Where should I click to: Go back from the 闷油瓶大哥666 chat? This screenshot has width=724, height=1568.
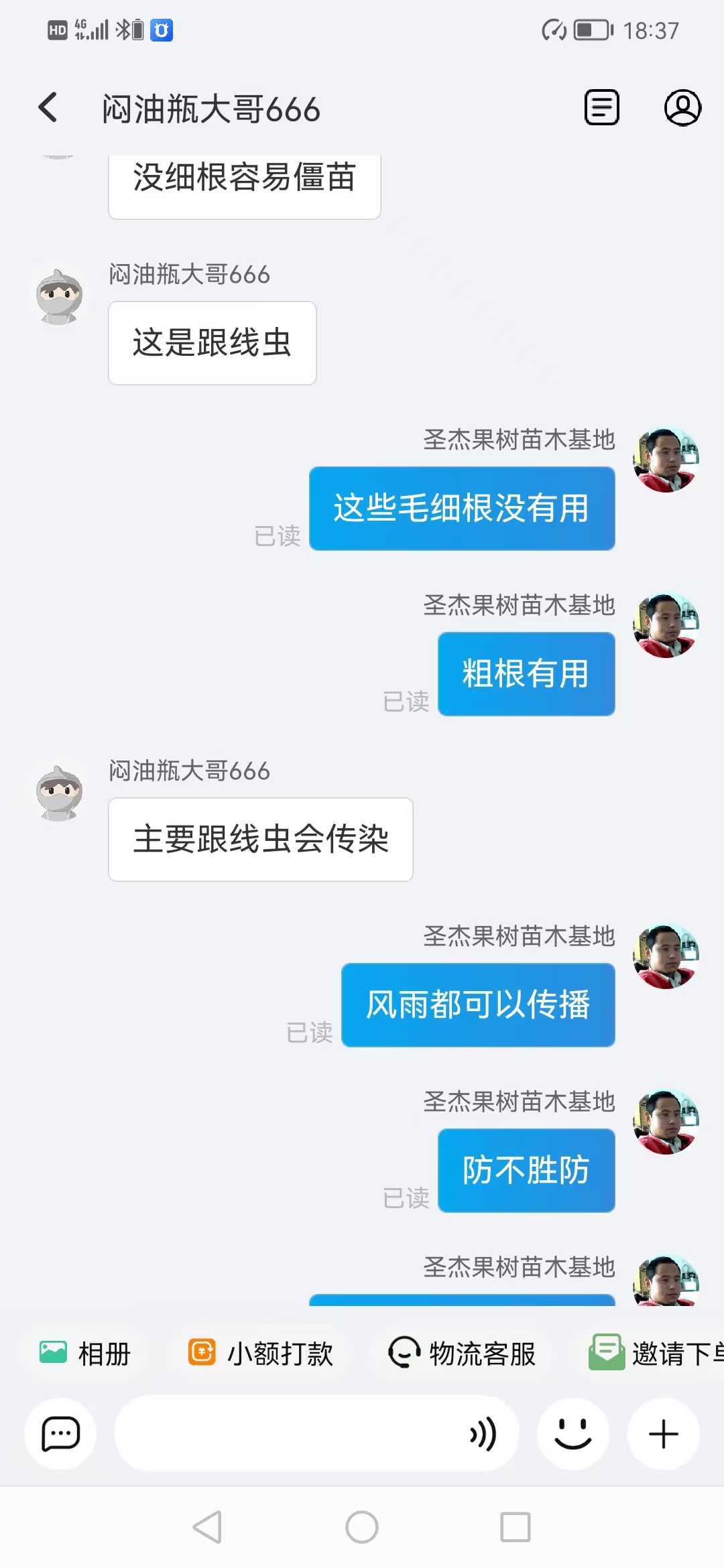(48, 107)
